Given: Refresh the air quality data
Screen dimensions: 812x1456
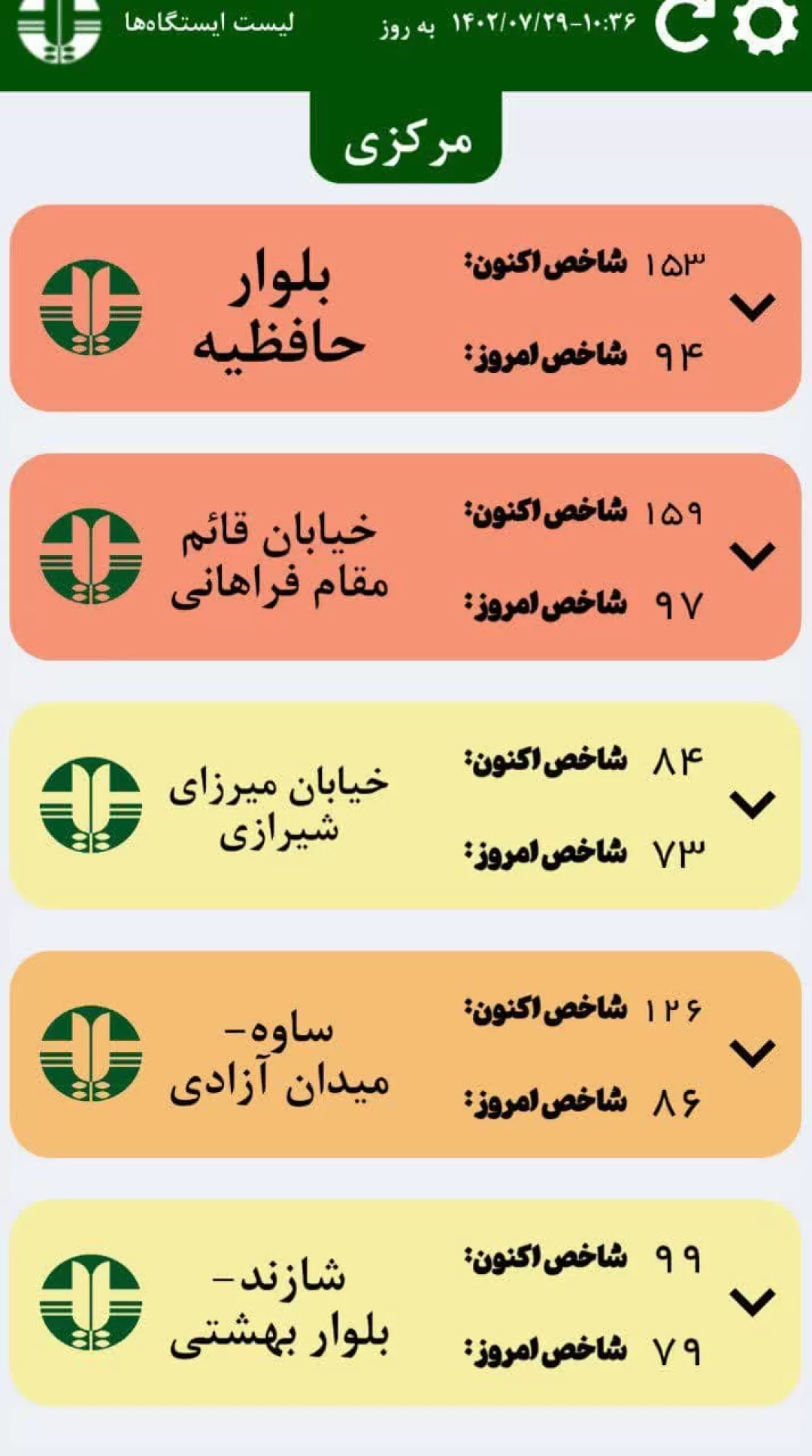Looking at the screenshot, I should click(x=683, y=26).
